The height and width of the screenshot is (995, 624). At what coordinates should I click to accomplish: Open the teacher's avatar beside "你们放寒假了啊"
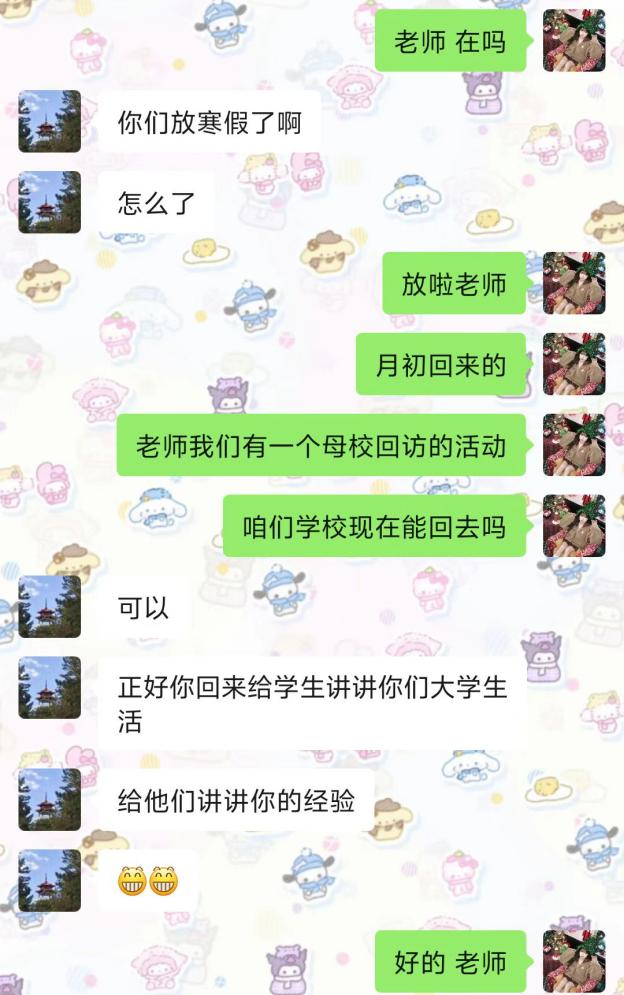49,121
